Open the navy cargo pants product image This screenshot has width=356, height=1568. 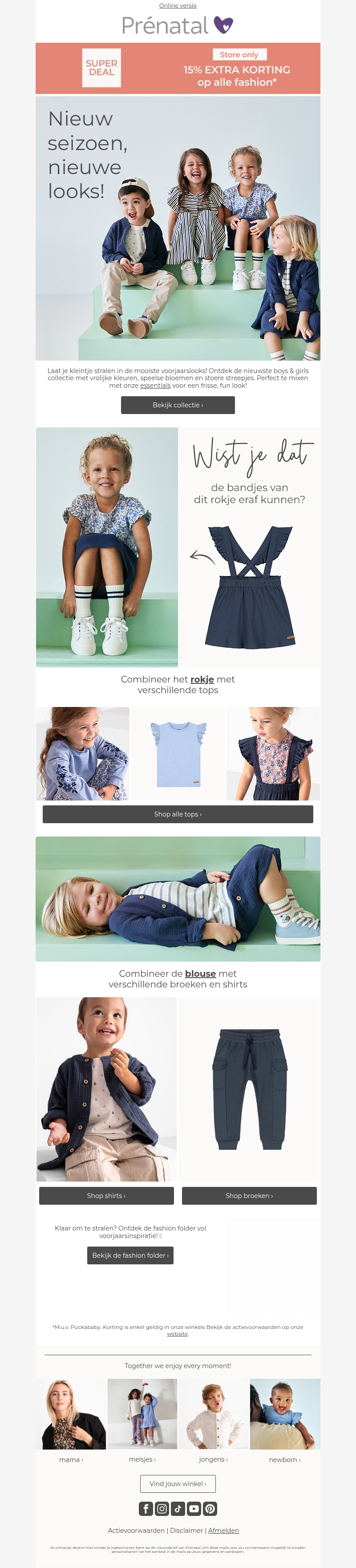point(249,1089)
